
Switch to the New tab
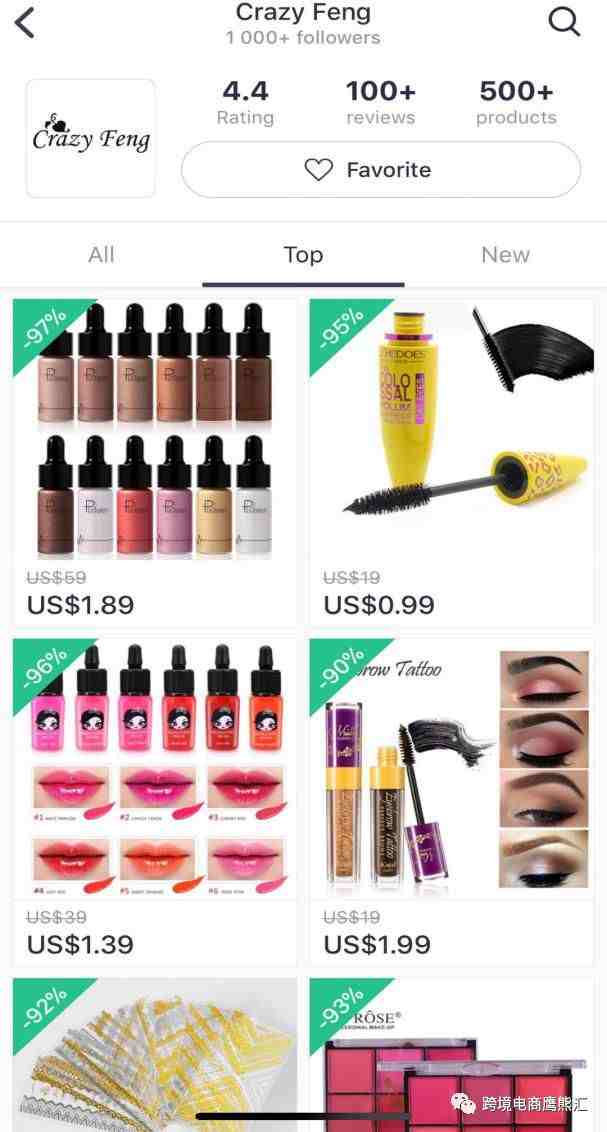pos(505,255)
